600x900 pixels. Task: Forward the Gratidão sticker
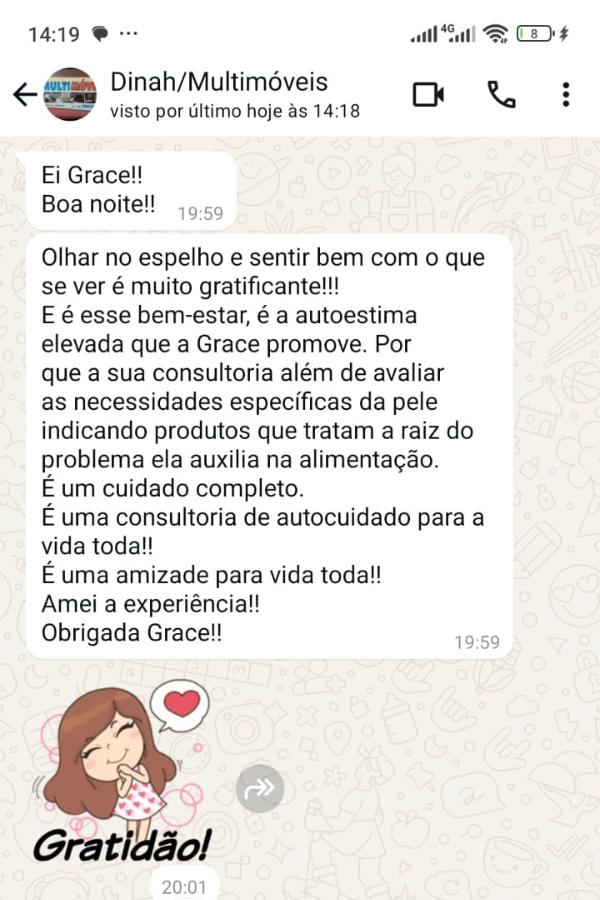(x=259, y=789)
